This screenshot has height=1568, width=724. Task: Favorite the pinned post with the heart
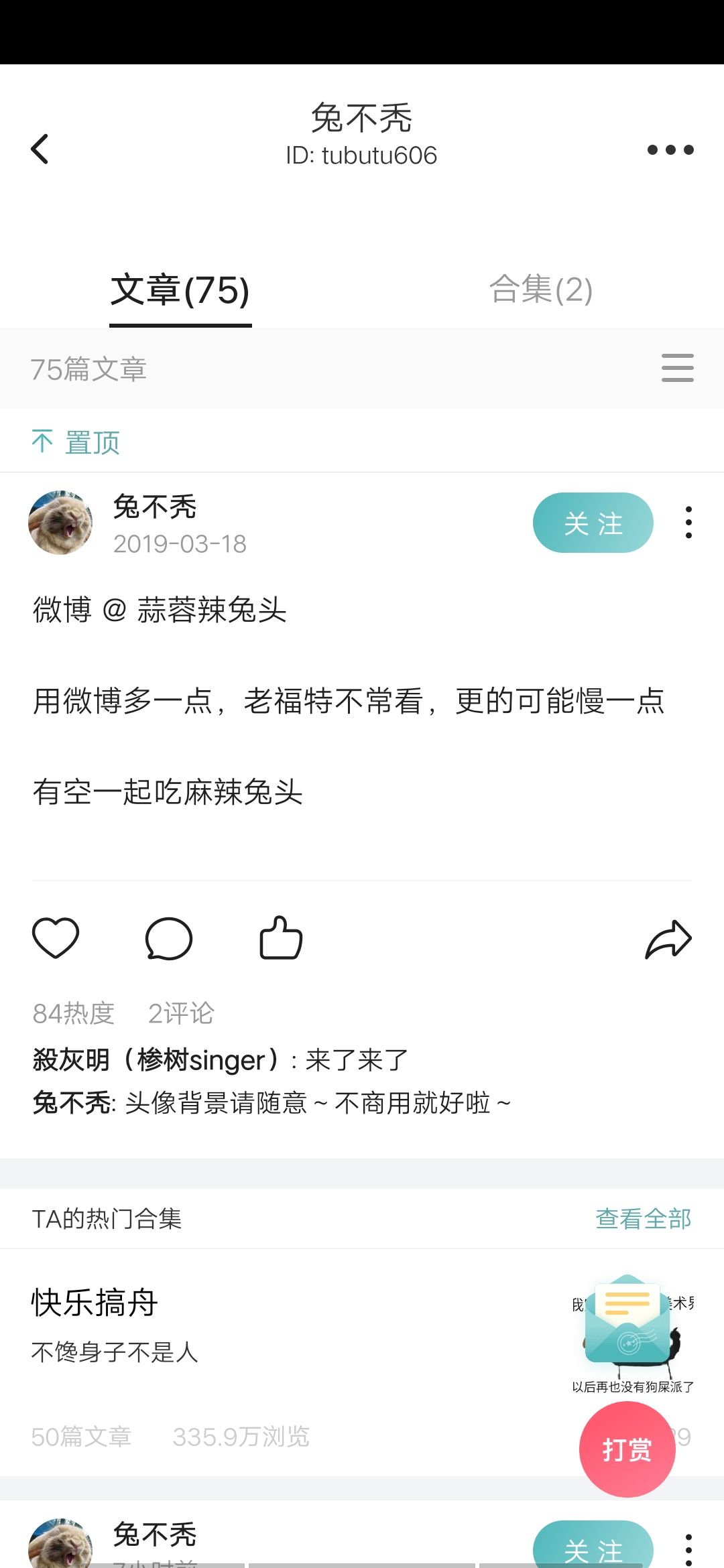tap(56, 937)
